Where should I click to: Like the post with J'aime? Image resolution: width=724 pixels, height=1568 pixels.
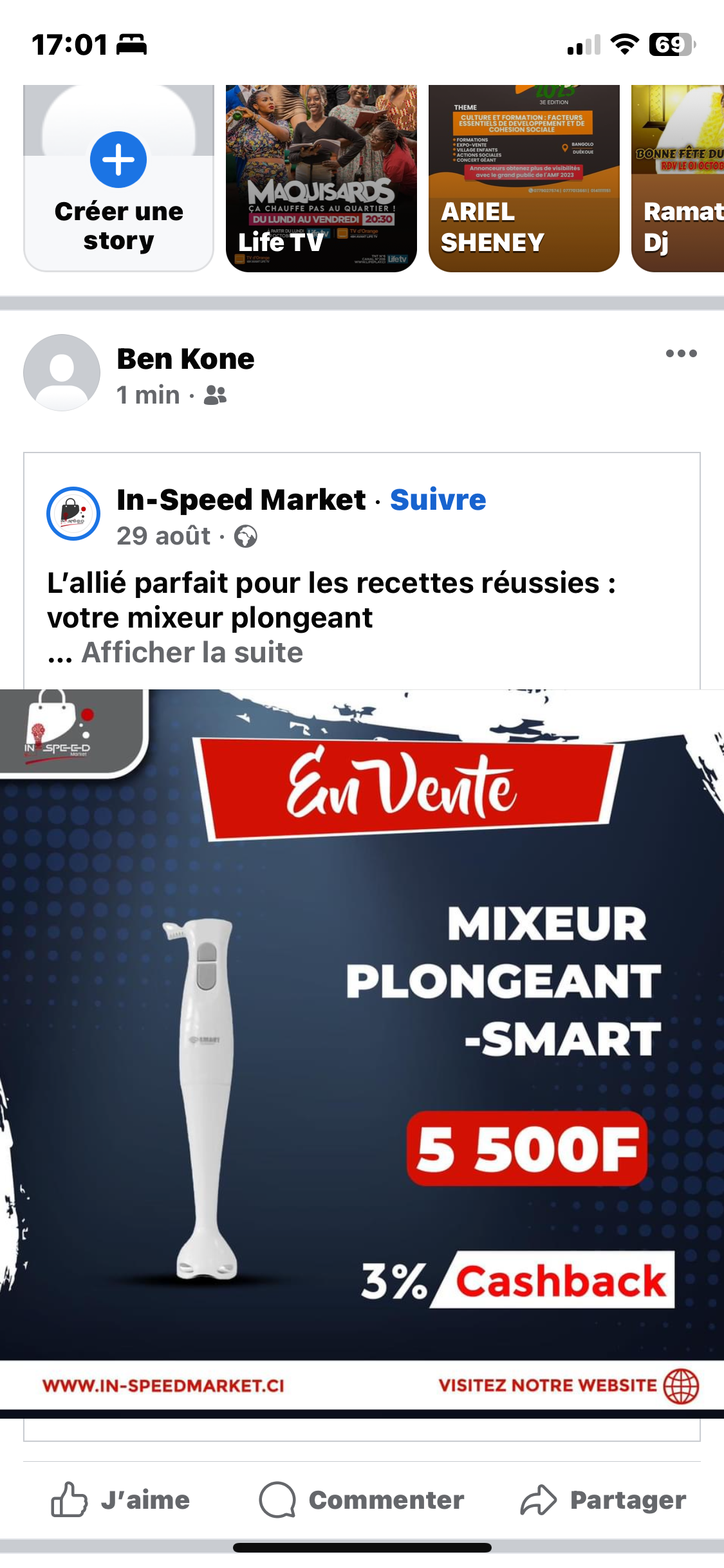pyautogui.click(x=121, y=1500)
